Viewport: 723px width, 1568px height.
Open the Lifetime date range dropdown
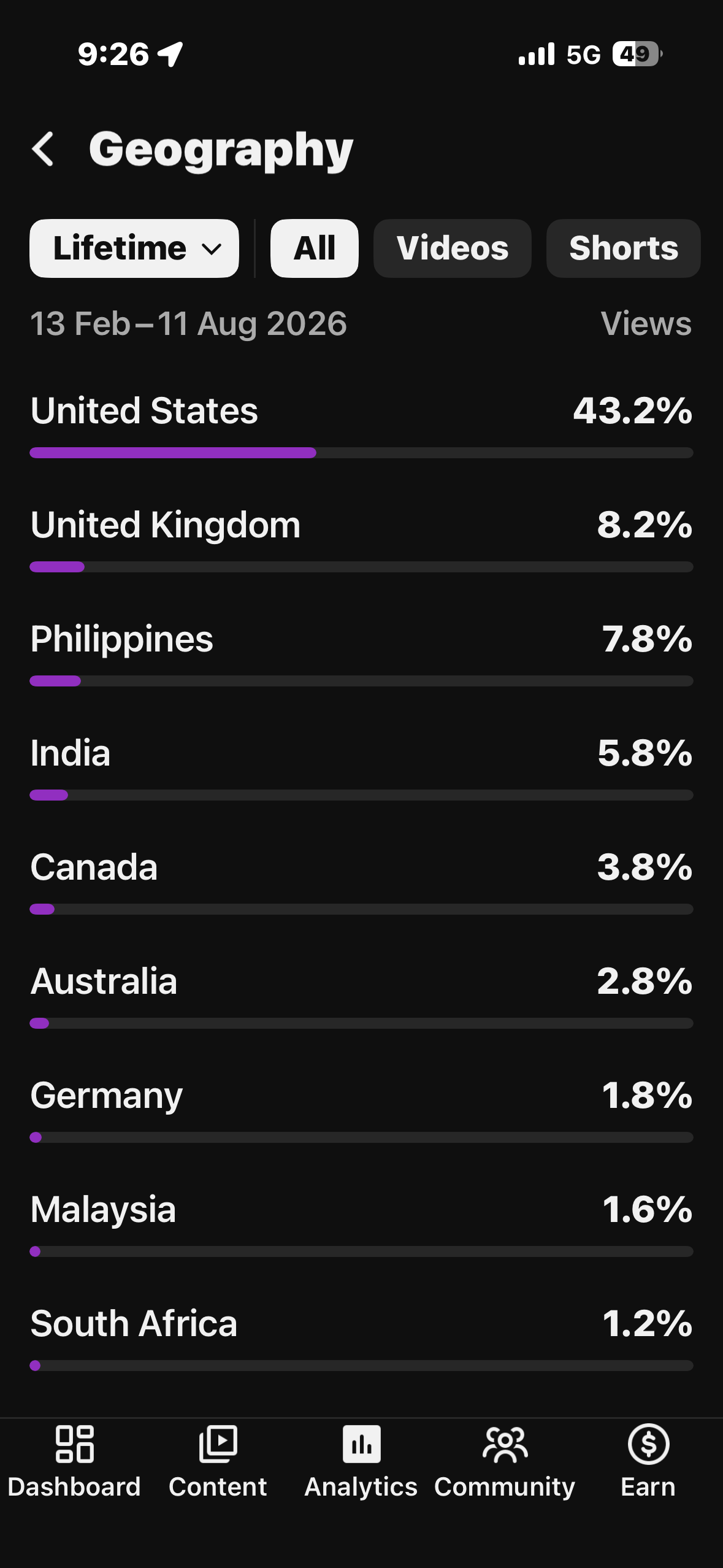tap(134, 248)
